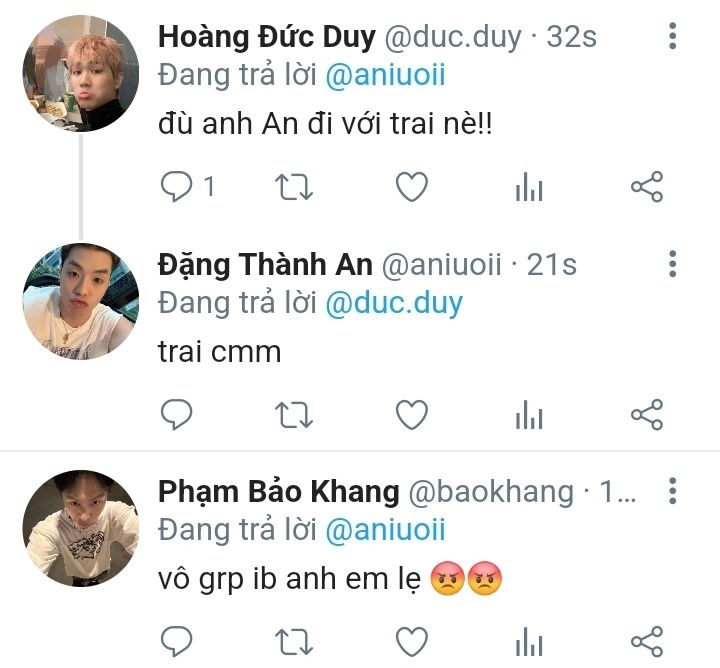Open Đặng Thành An's profile picture

(x=80, y=300)
